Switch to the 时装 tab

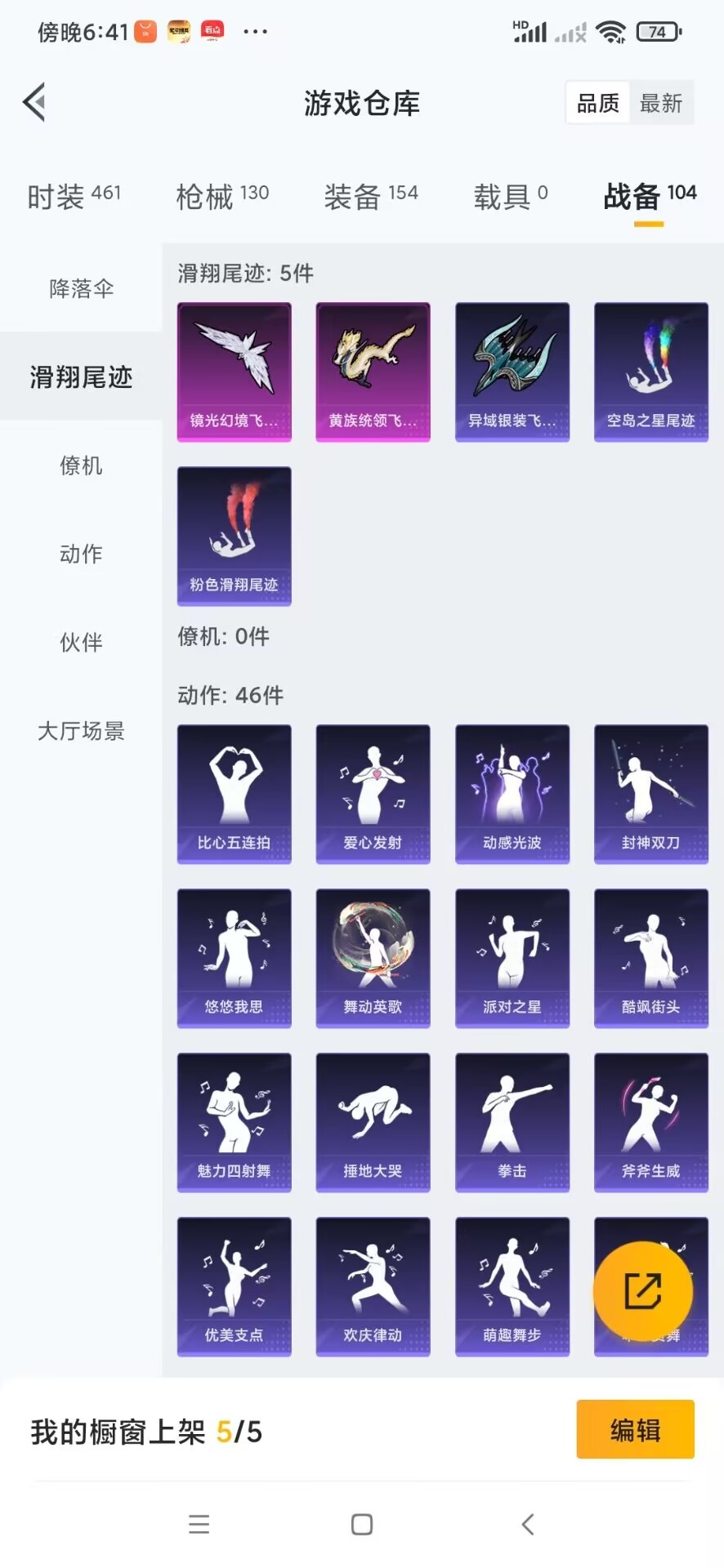(74, 196)
